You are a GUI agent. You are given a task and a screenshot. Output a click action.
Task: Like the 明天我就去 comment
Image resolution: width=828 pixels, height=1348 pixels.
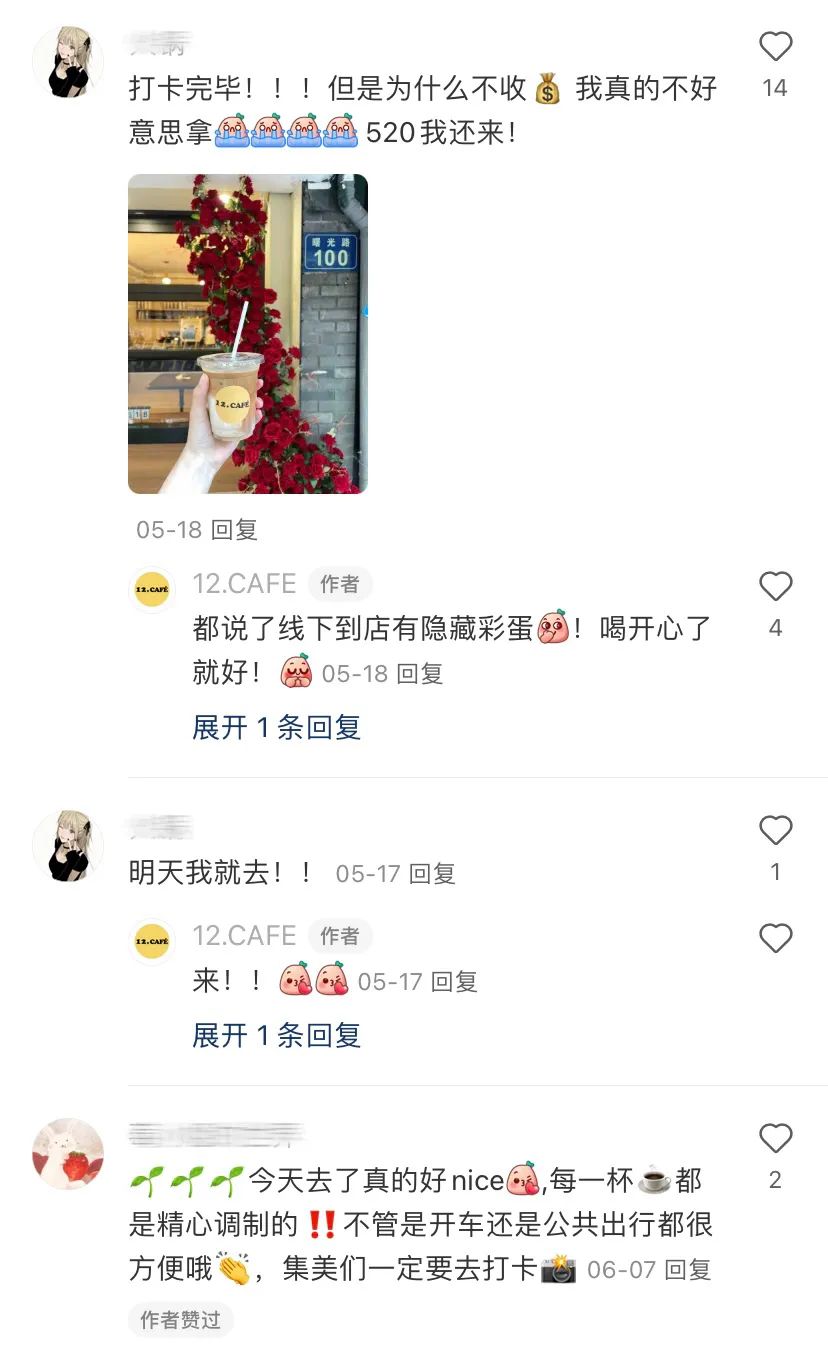point(775,831)
